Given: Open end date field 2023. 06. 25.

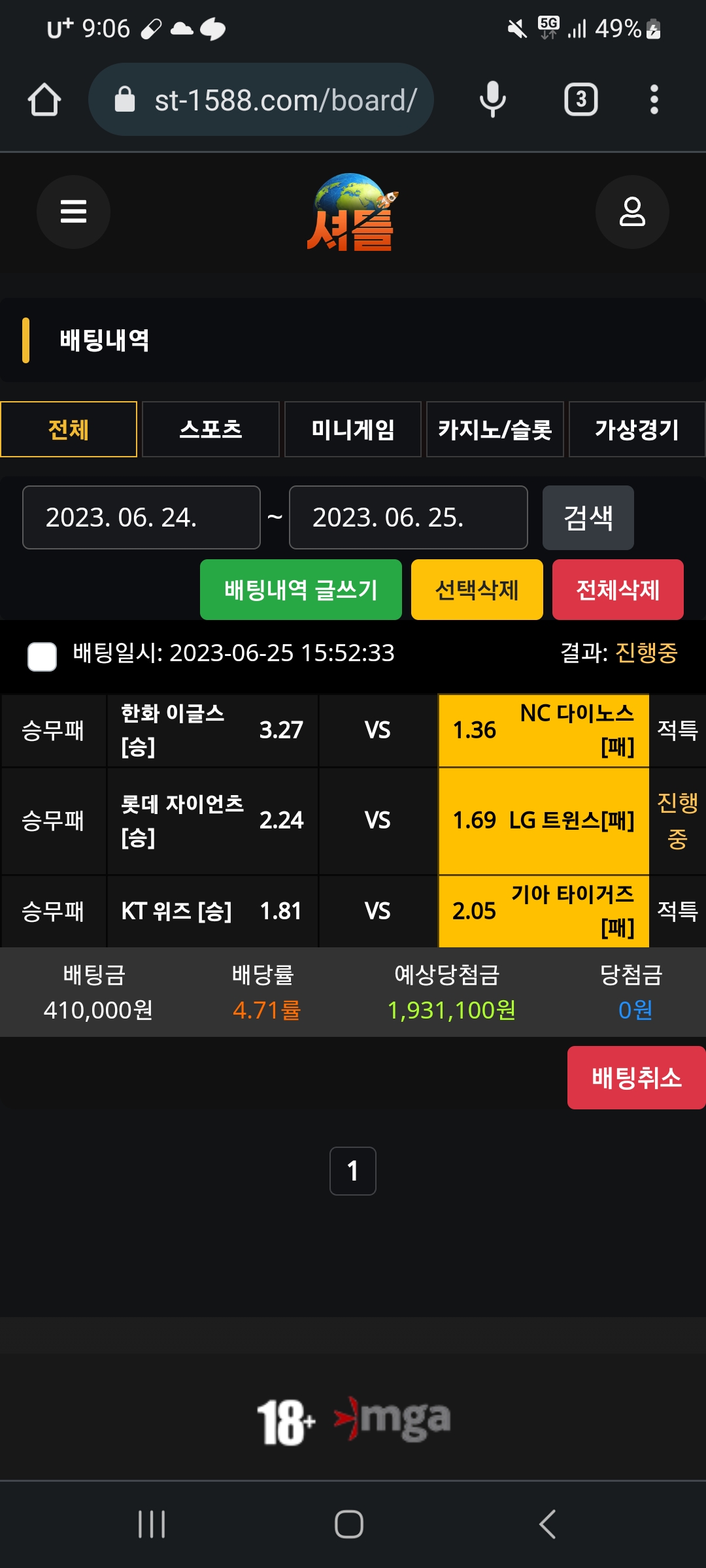Looking at the screenshot, I should [408, 517].
